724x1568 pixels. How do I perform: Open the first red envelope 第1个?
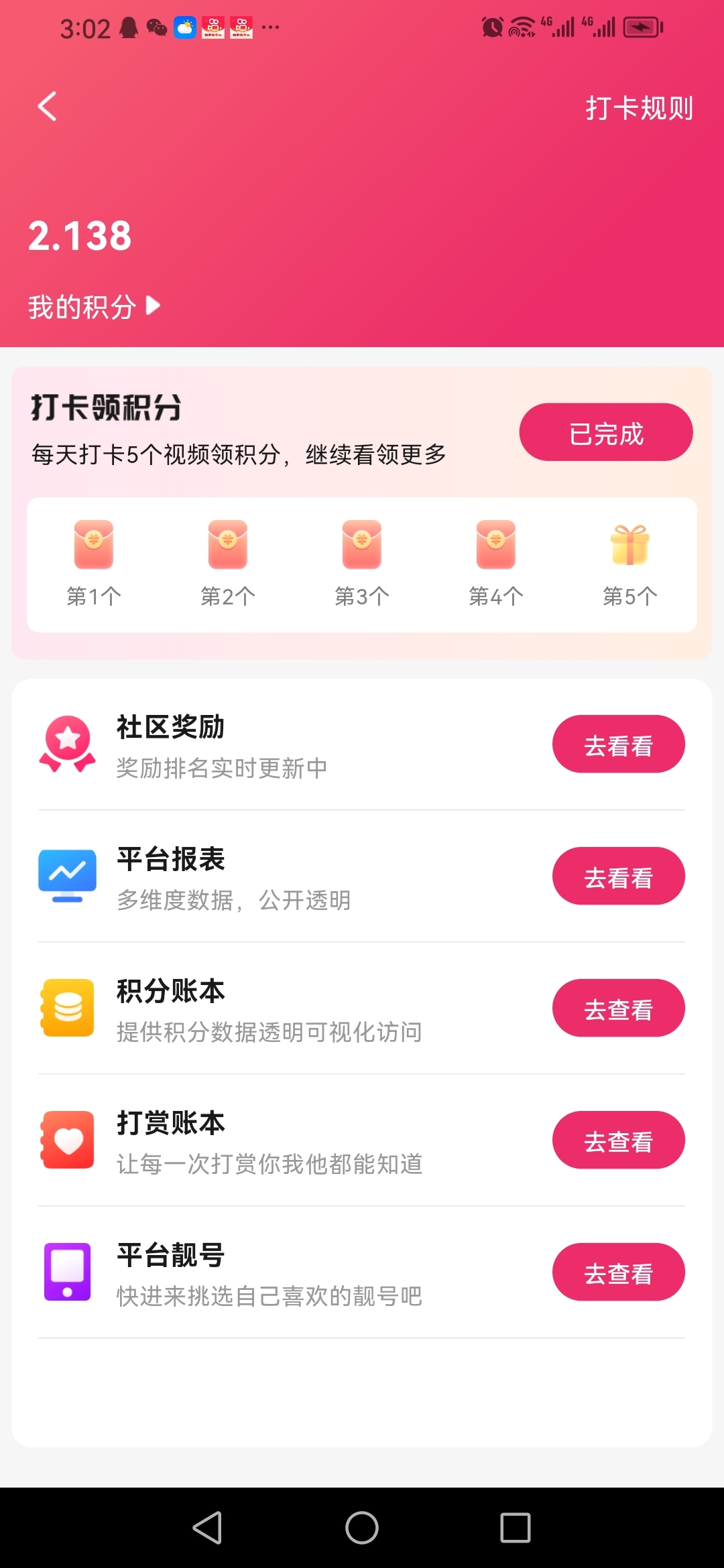point(93,545)
